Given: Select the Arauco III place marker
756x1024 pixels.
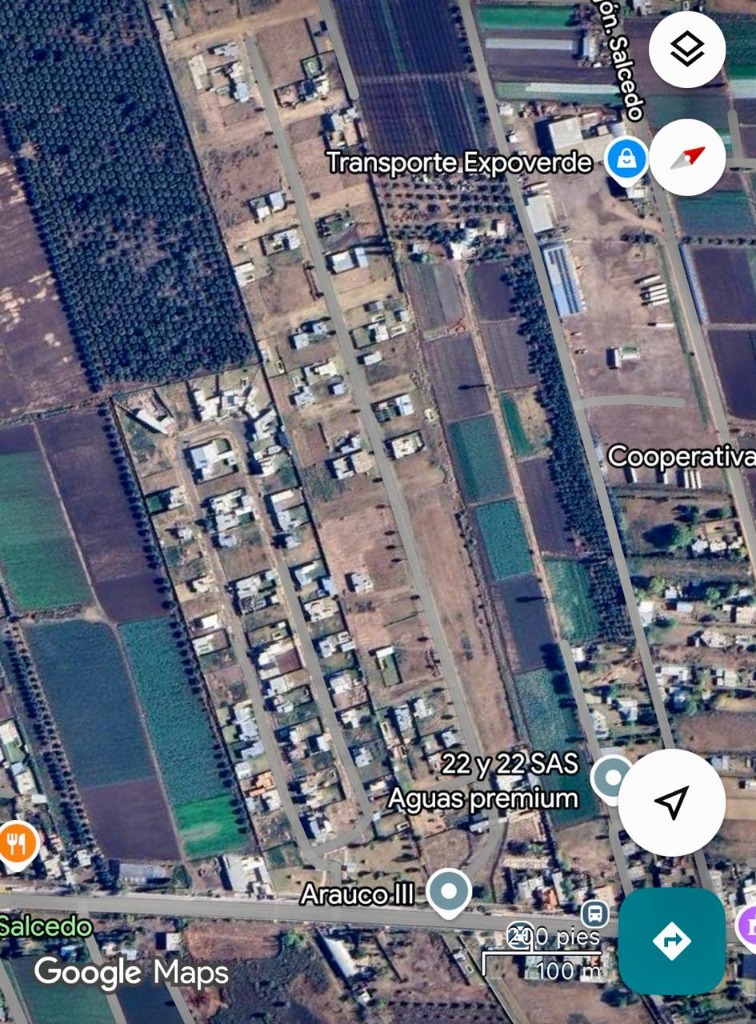Looking at the screenshot, I should (449, 891).
